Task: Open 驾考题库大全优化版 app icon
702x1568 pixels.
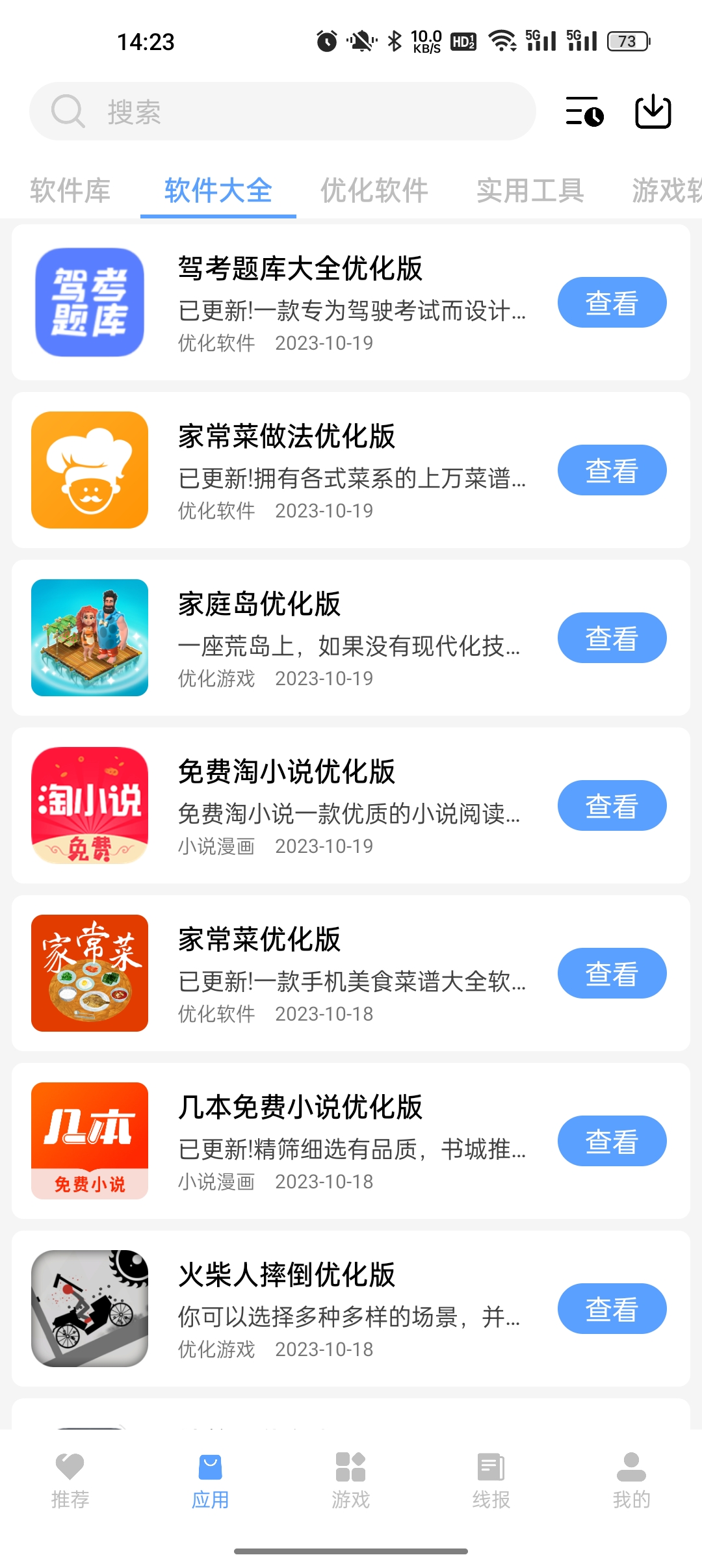Action: (90, 301)
